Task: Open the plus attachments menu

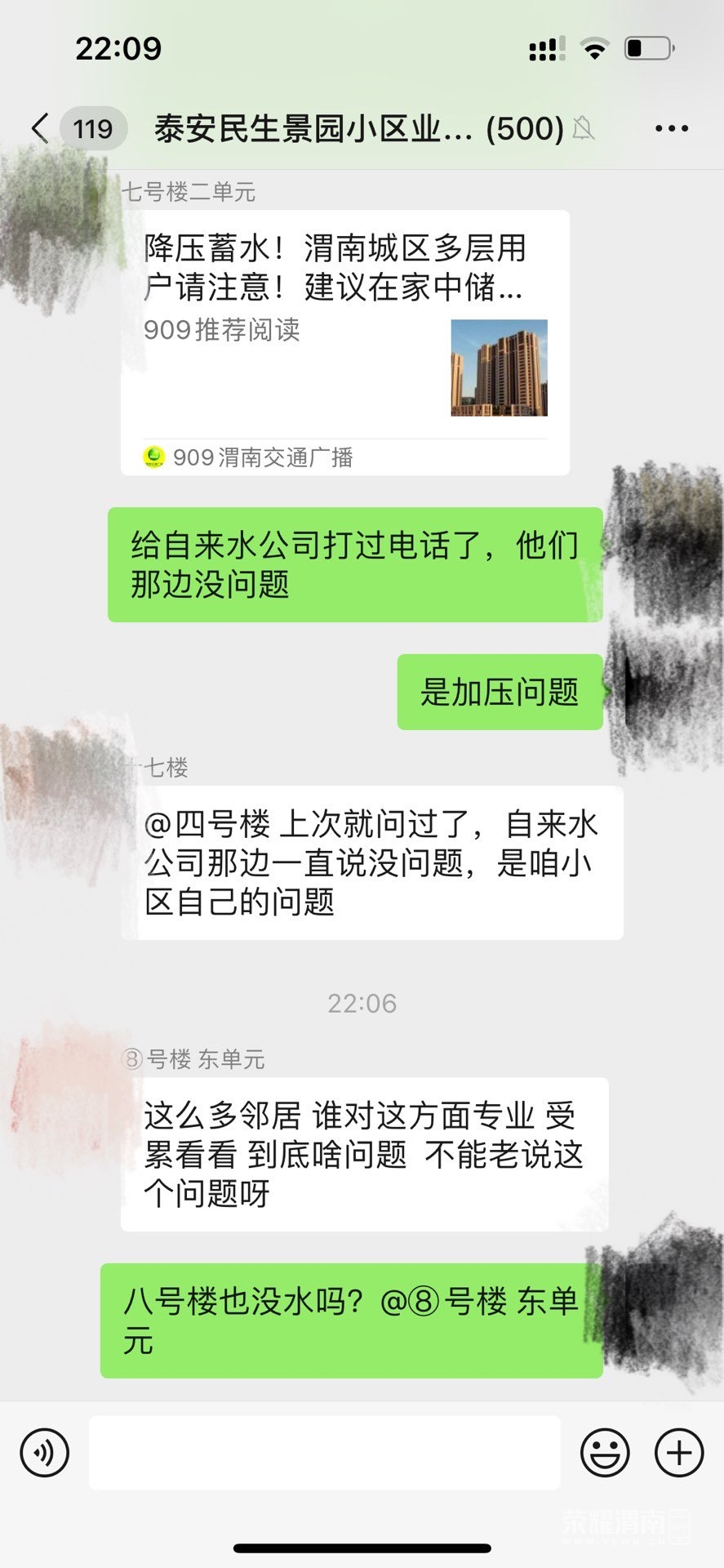Action: [679, 1453]
